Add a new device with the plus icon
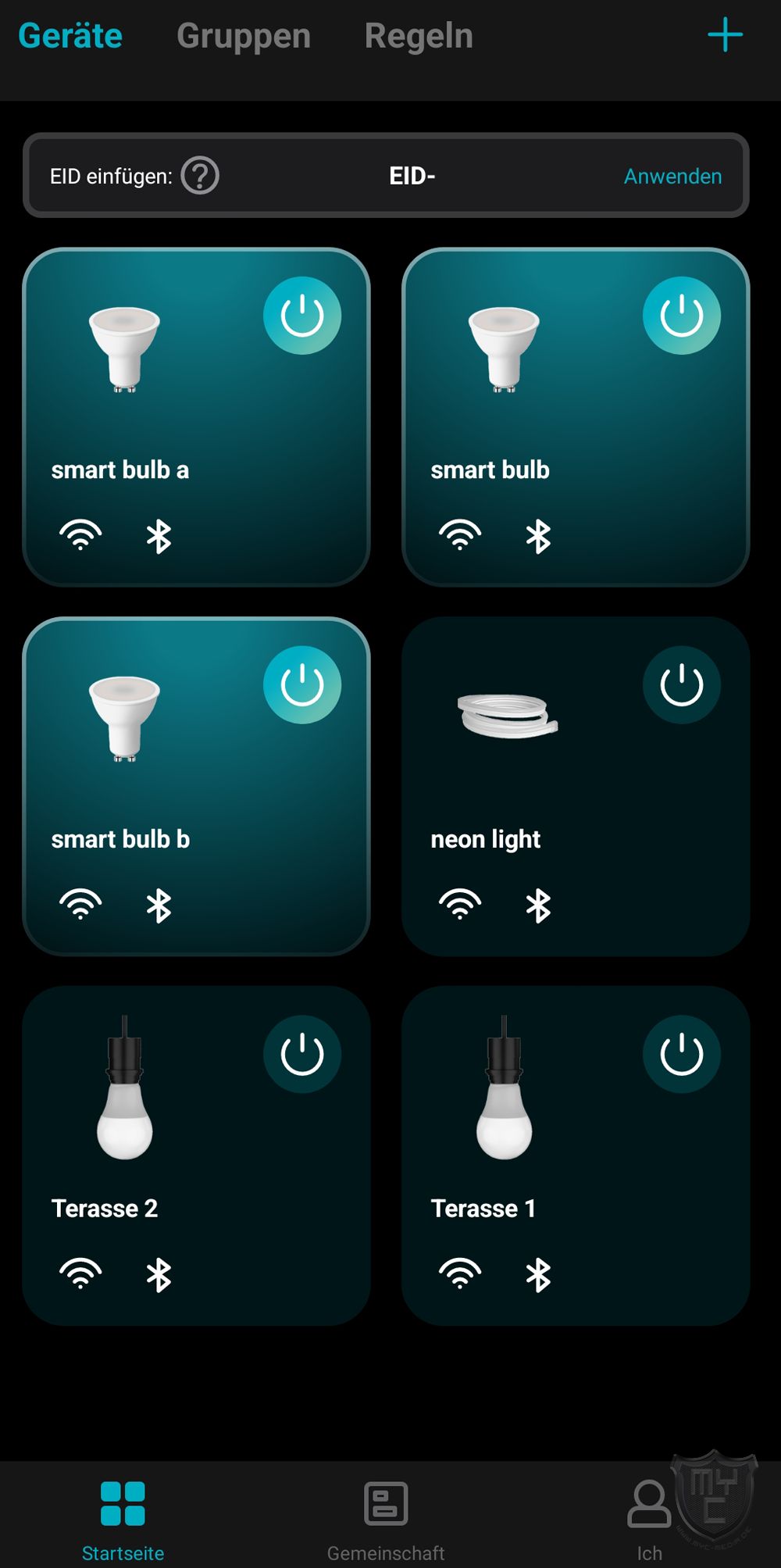The width and height of the screenshot is (781, 1568). 725,35
